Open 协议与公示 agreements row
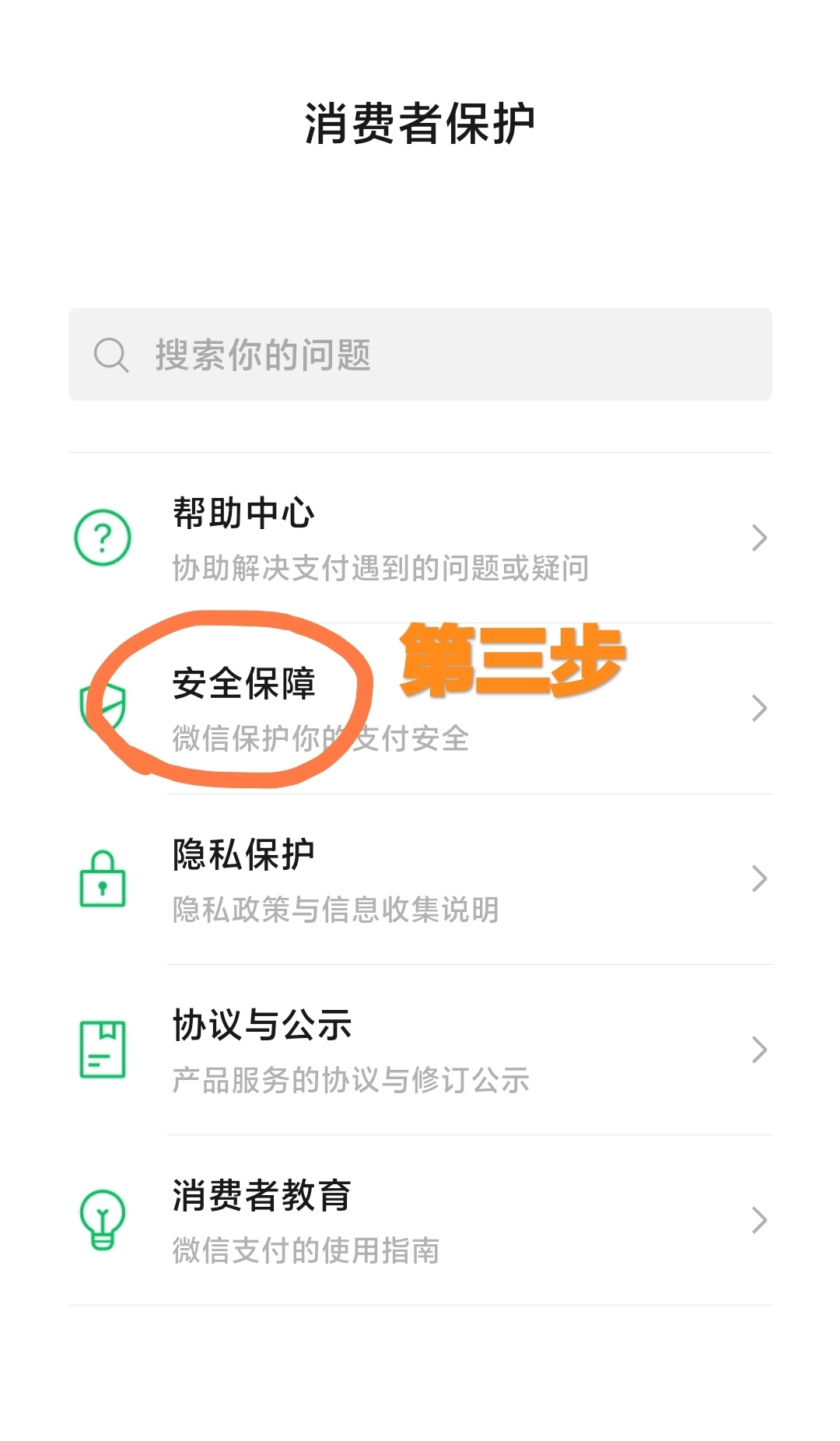Viewport: 840px width, 1441px height. pyautogui.click(x=420, y=1050)
